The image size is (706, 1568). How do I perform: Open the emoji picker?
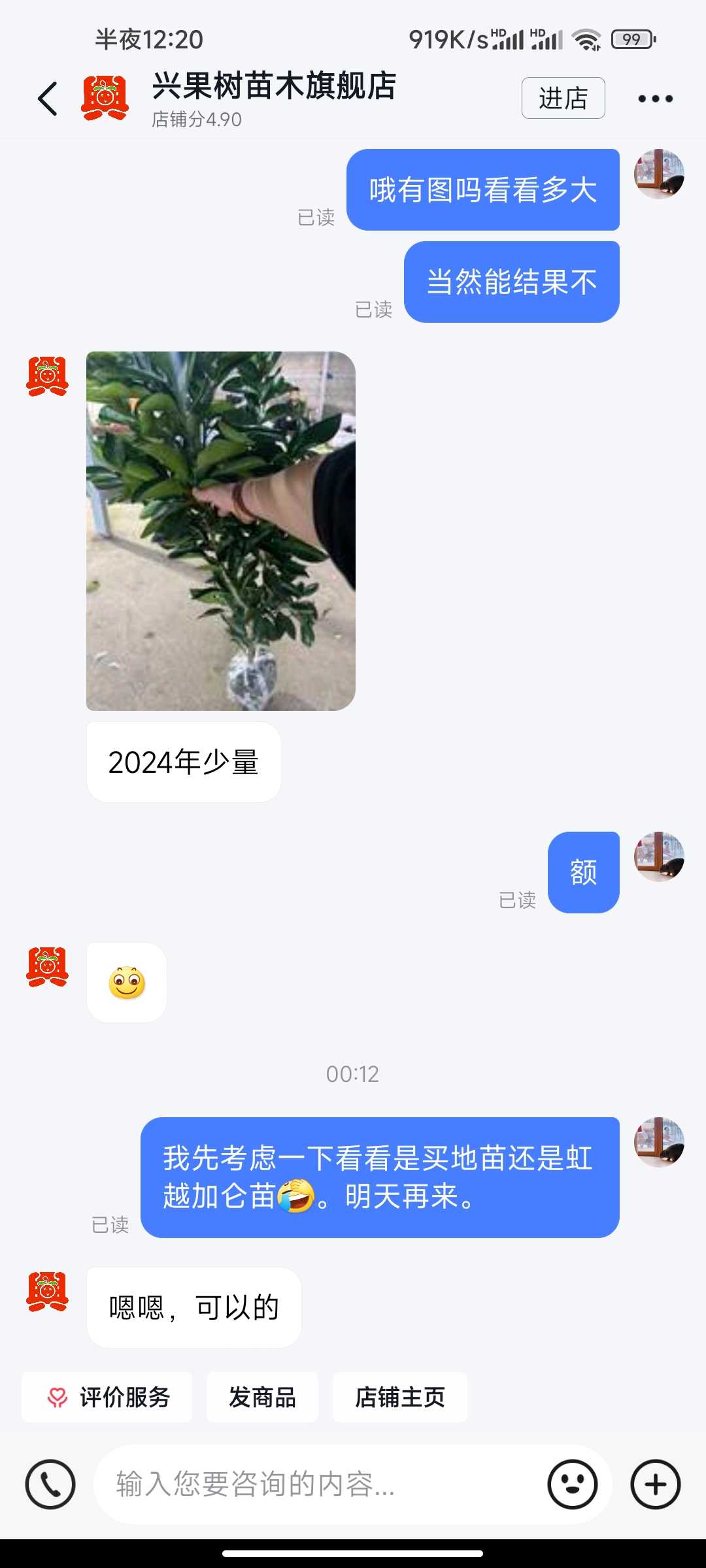[573, 1484]
